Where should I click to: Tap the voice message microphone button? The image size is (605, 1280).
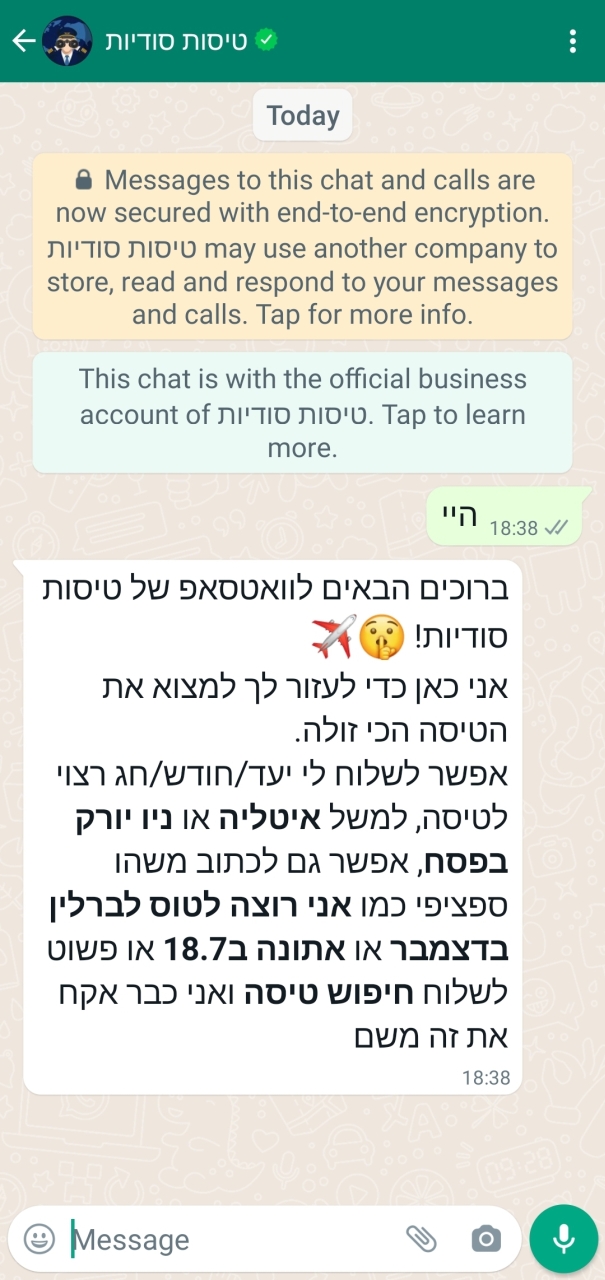click(564, 1239)
